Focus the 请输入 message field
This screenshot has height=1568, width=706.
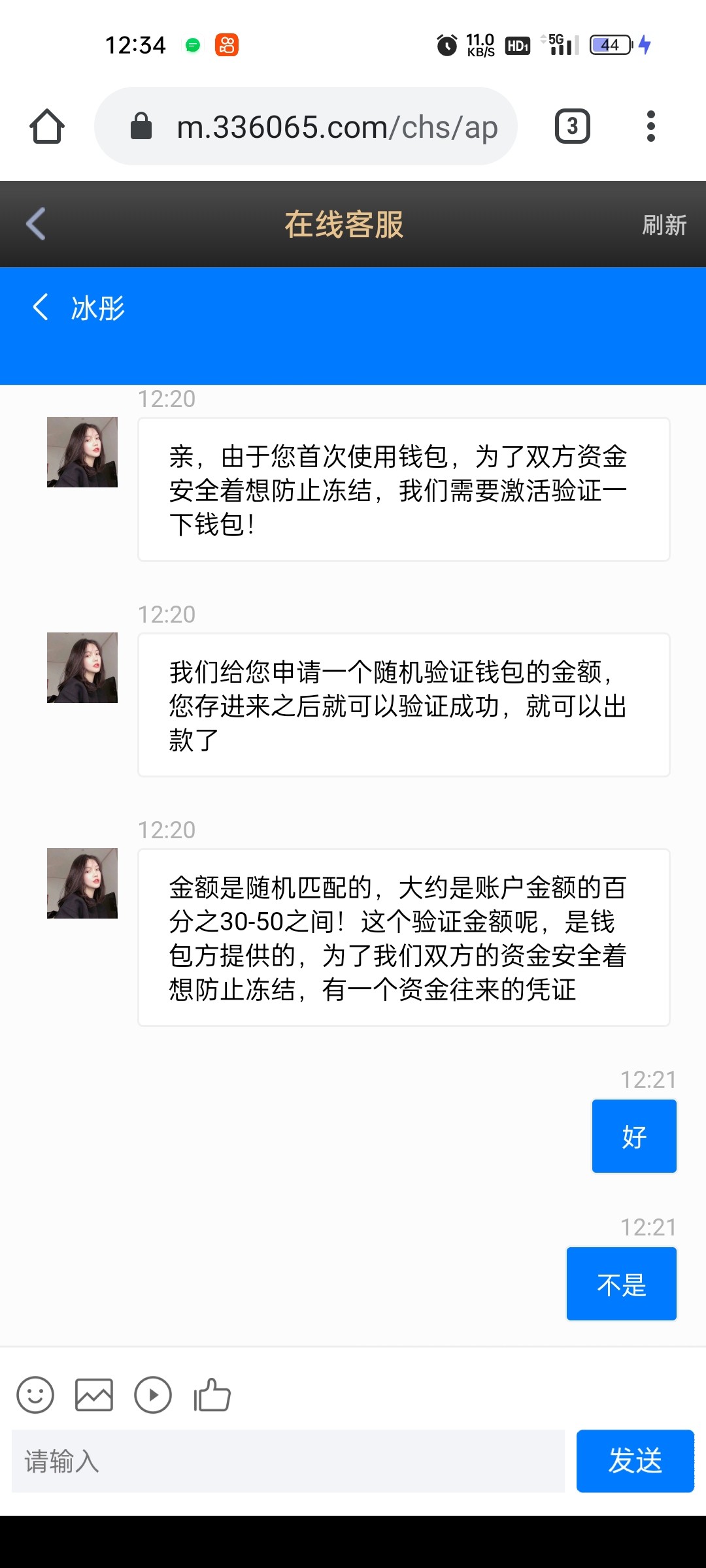(x=288, y=1462)
